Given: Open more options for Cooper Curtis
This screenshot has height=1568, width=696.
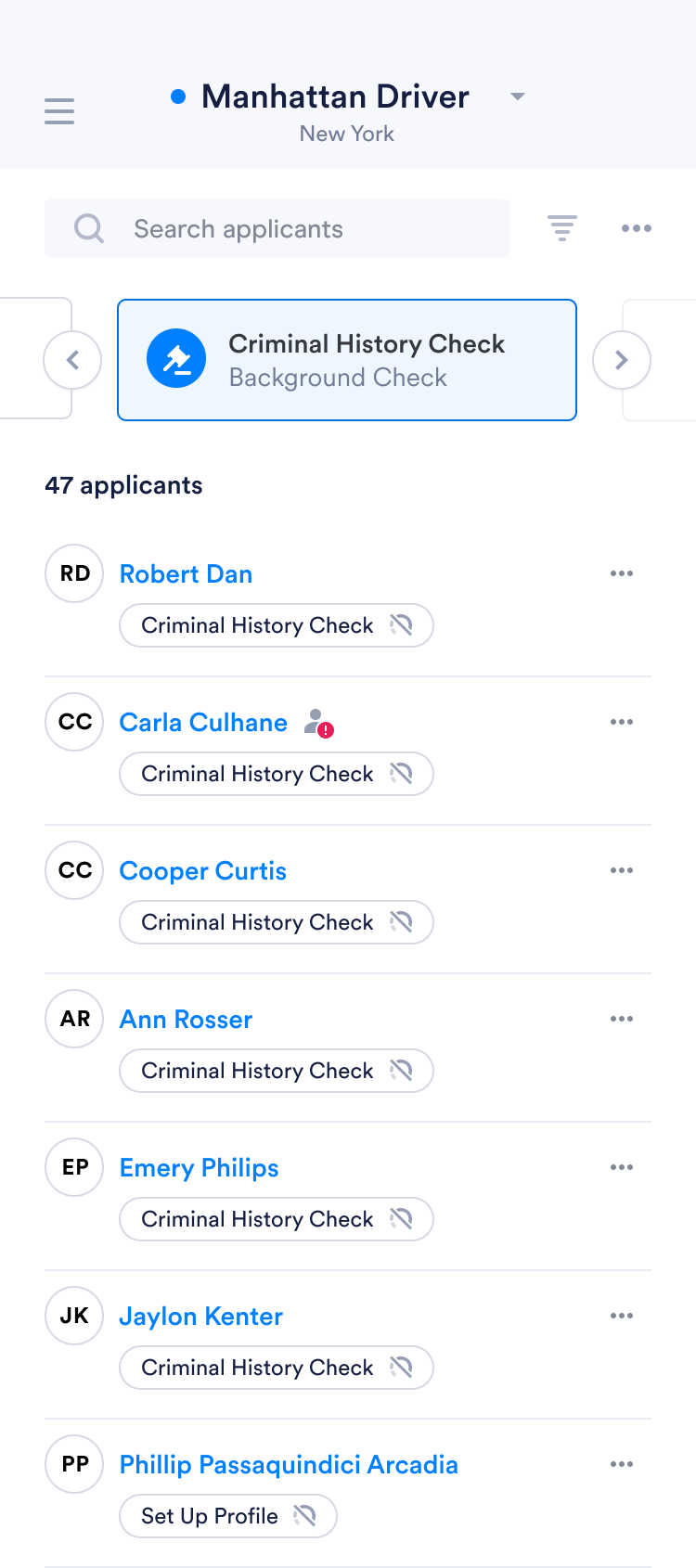Looking at the screenshot, I should pos(622,871).
